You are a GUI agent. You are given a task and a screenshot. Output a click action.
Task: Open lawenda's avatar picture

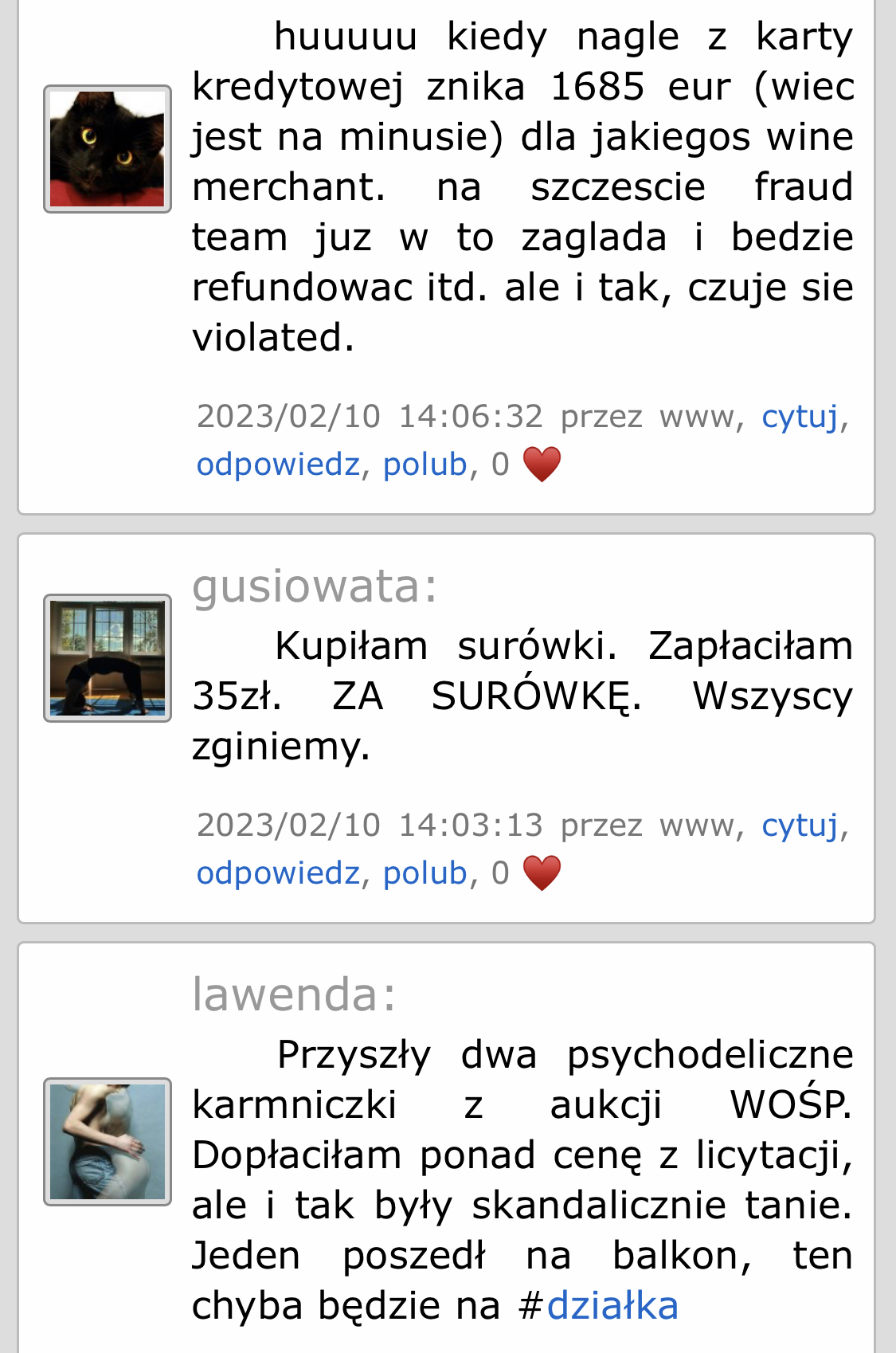click(108, 1142)
